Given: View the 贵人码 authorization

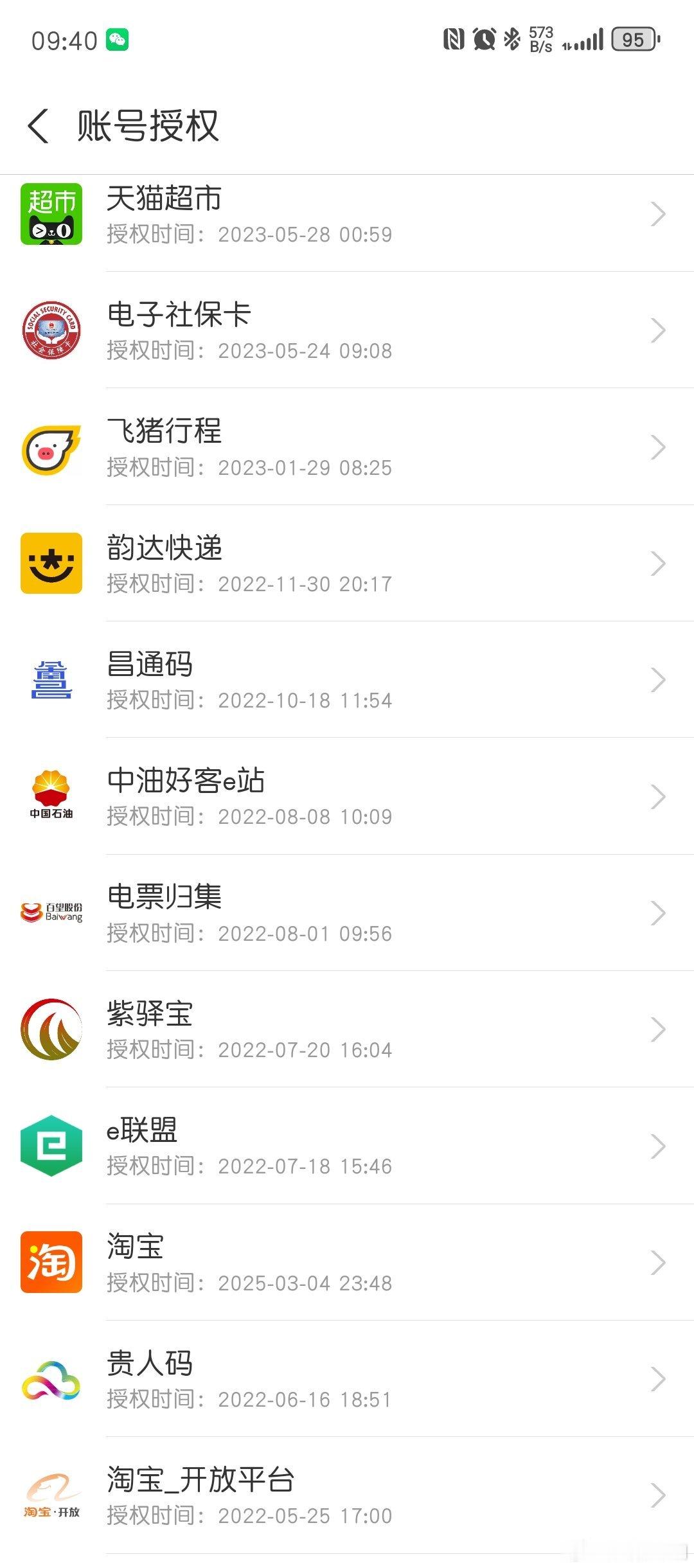Looking at the screenshot, I should point(347,1378).
